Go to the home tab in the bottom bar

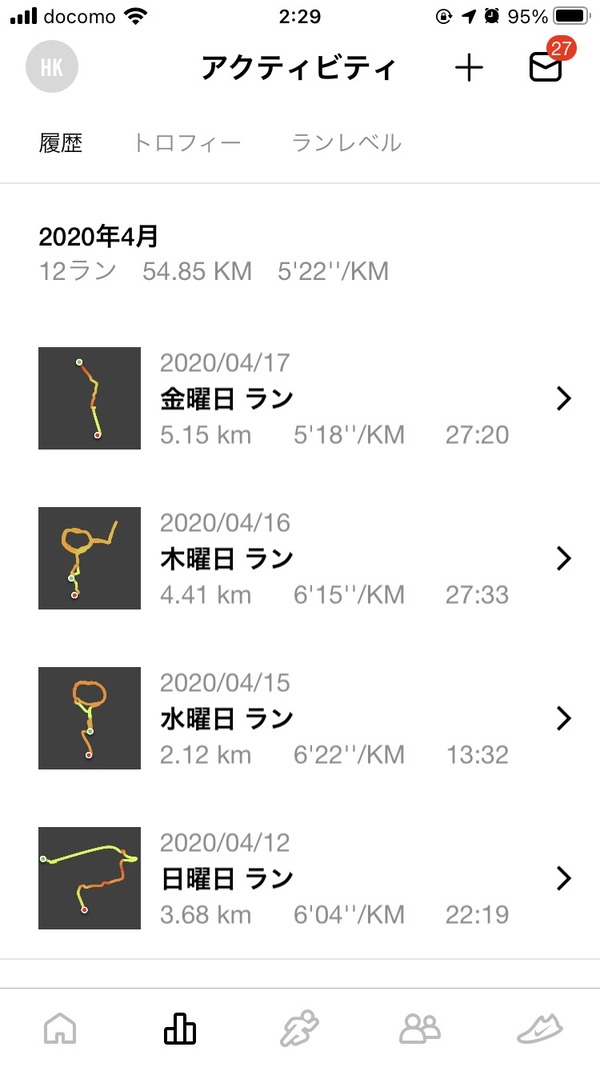tap(61, 1027)
